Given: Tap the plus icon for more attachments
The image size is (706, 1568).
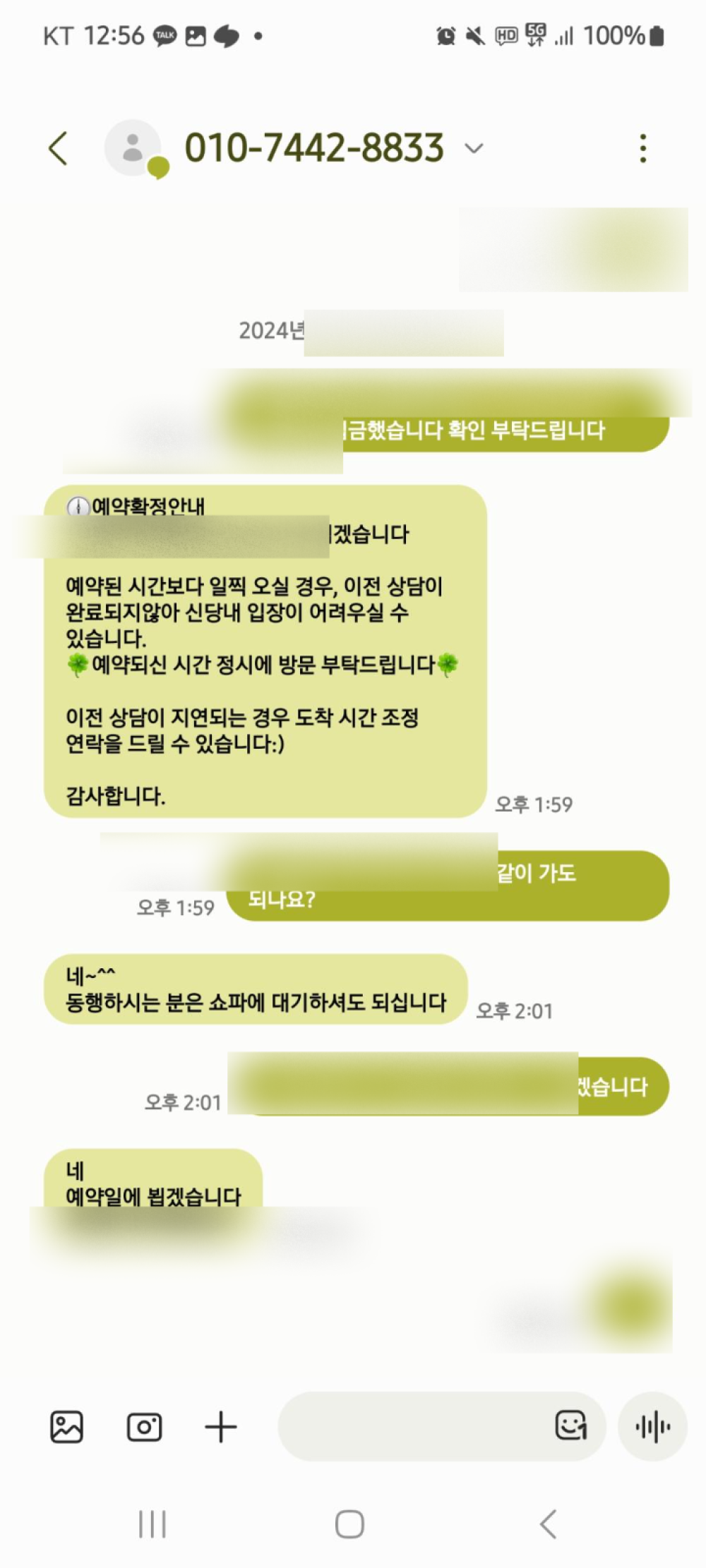Looking at the screenshot, I should (221, 1427).
